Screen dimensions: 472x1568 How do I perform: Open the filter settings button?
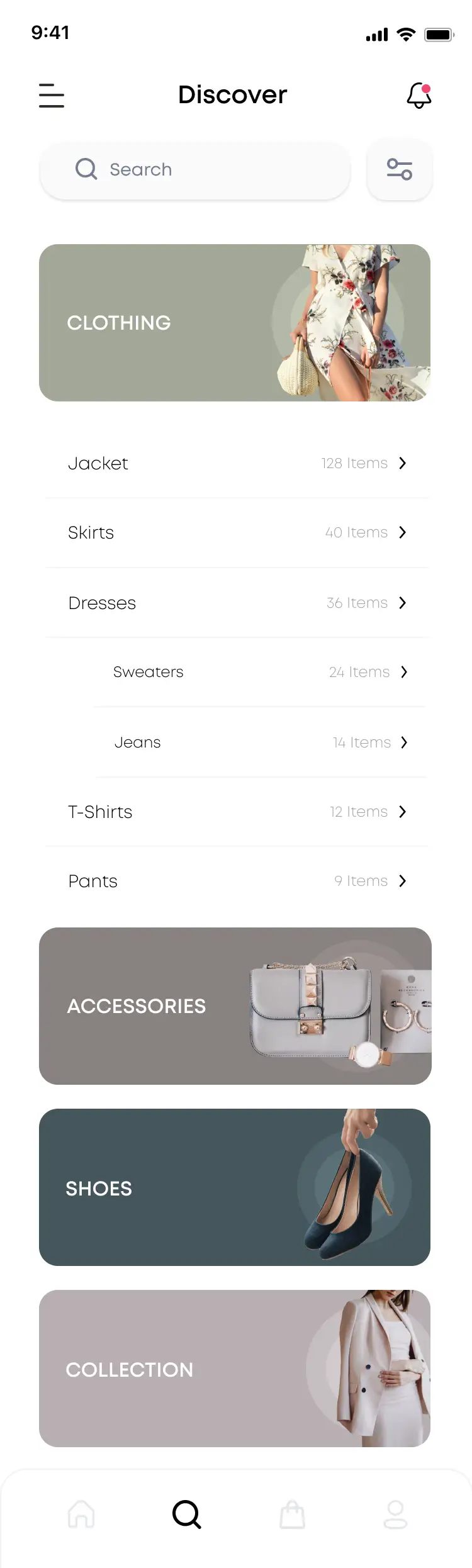(x=400, y=170)
